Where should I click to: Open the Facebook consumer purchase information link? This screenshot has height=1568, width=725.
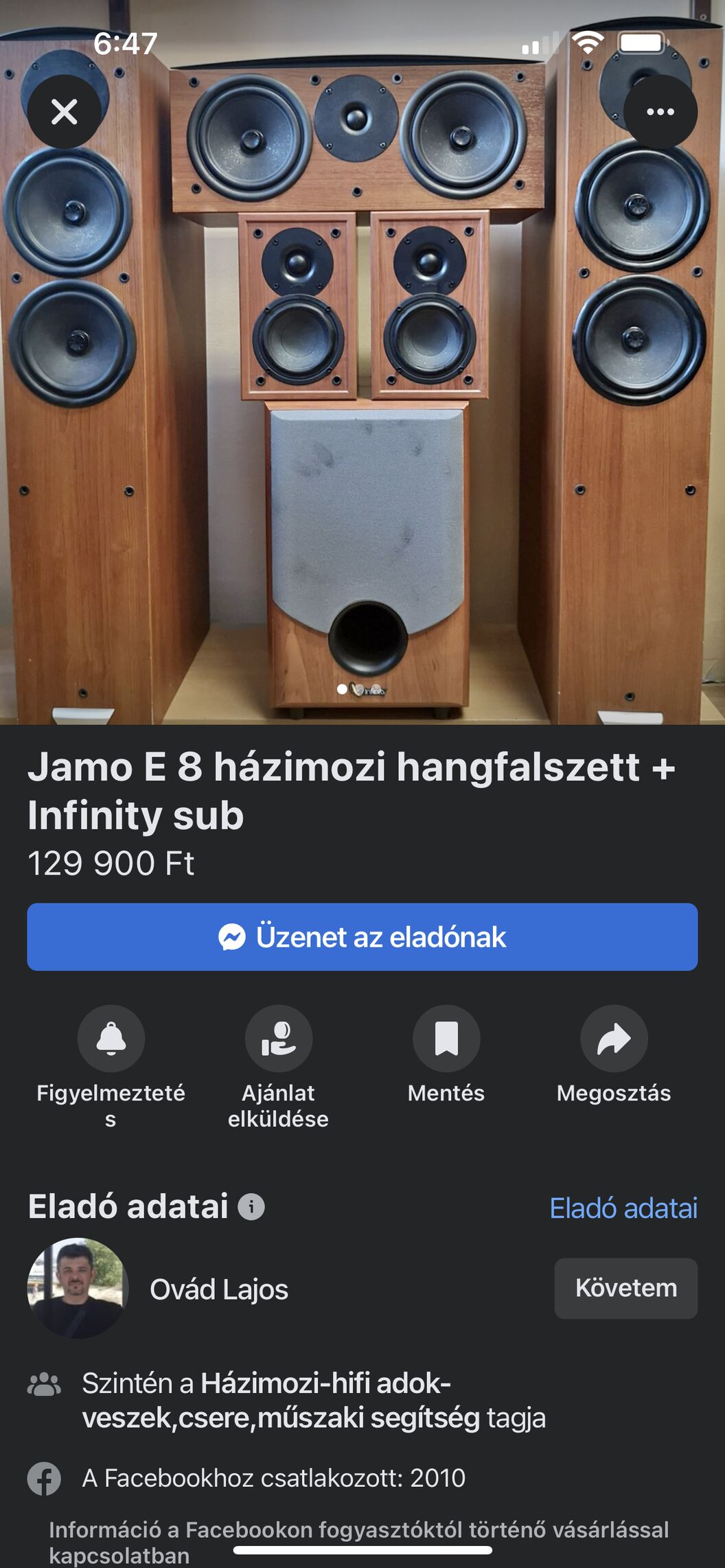coord(359,1542)
